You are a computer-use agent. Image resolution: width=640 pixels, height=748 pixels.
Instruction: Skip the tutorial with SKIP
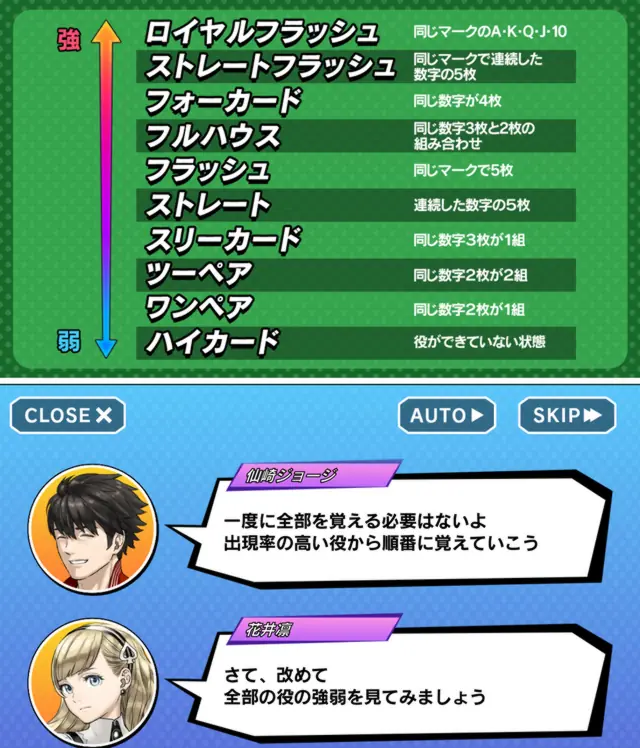(x=566, y=415)
